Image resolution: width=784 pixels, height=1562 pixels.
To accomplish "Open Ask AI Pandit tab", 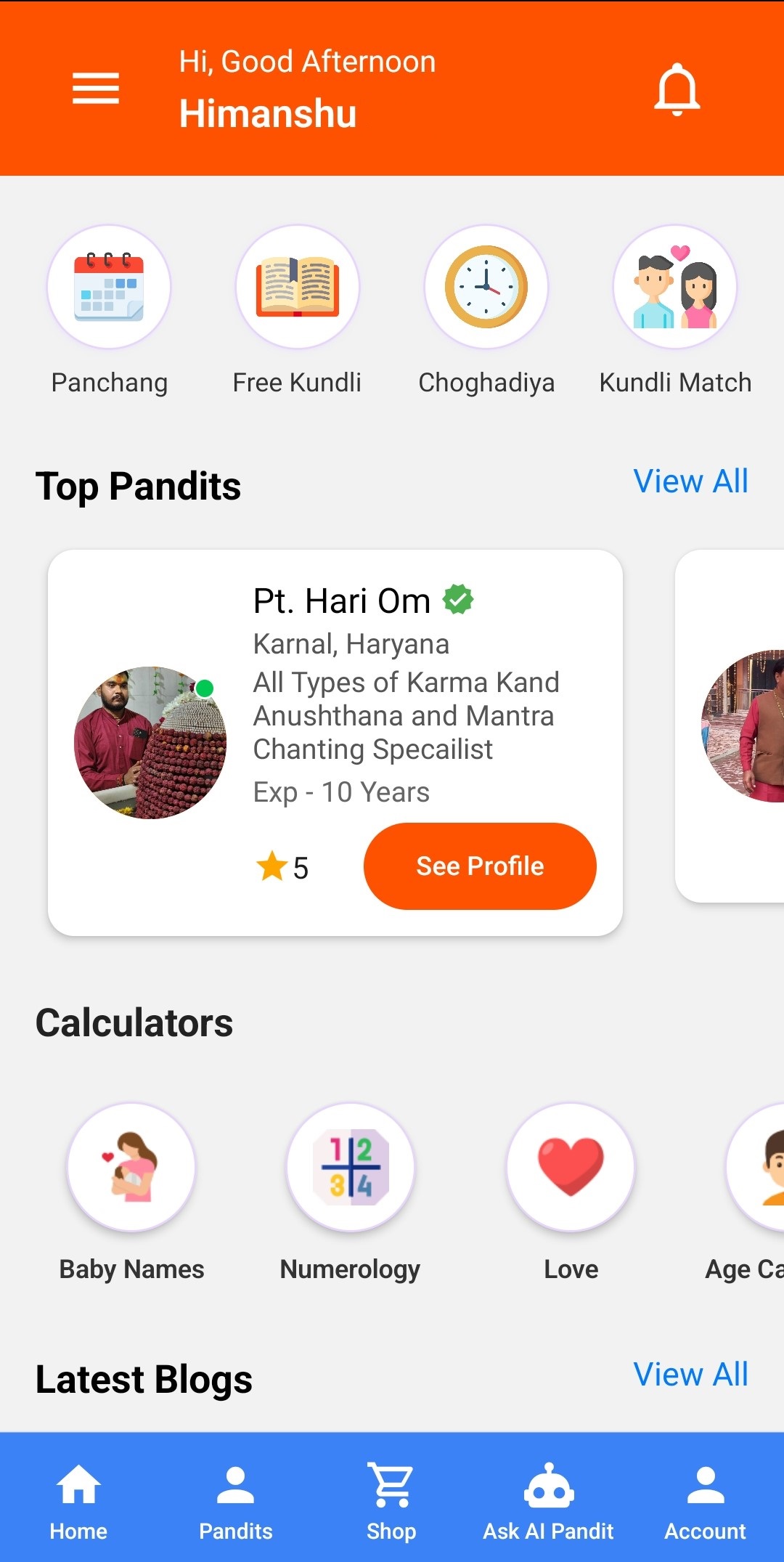I will [x=548, y=1500].
